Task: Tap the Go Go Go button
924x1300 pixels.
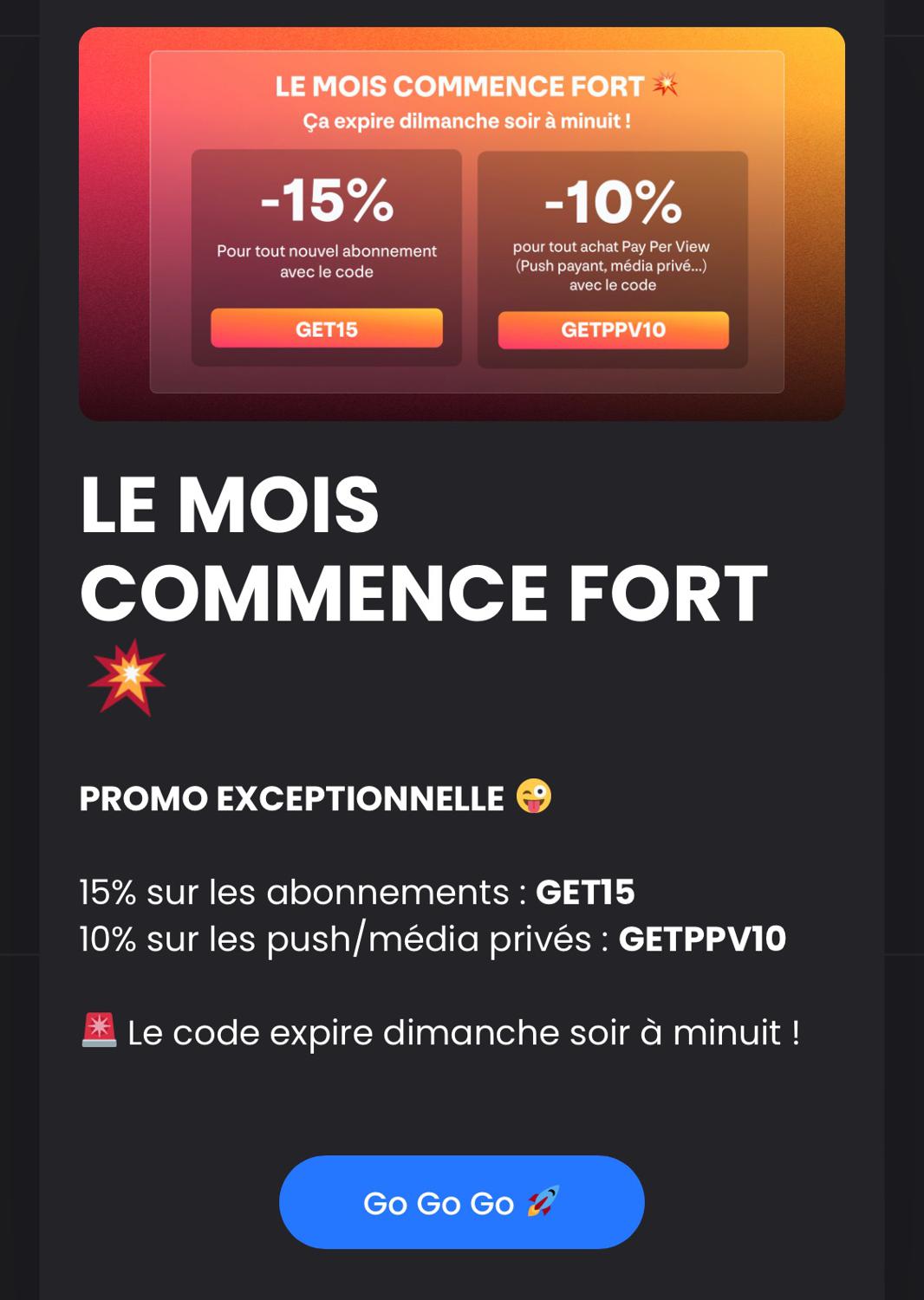Action: 461,1202
